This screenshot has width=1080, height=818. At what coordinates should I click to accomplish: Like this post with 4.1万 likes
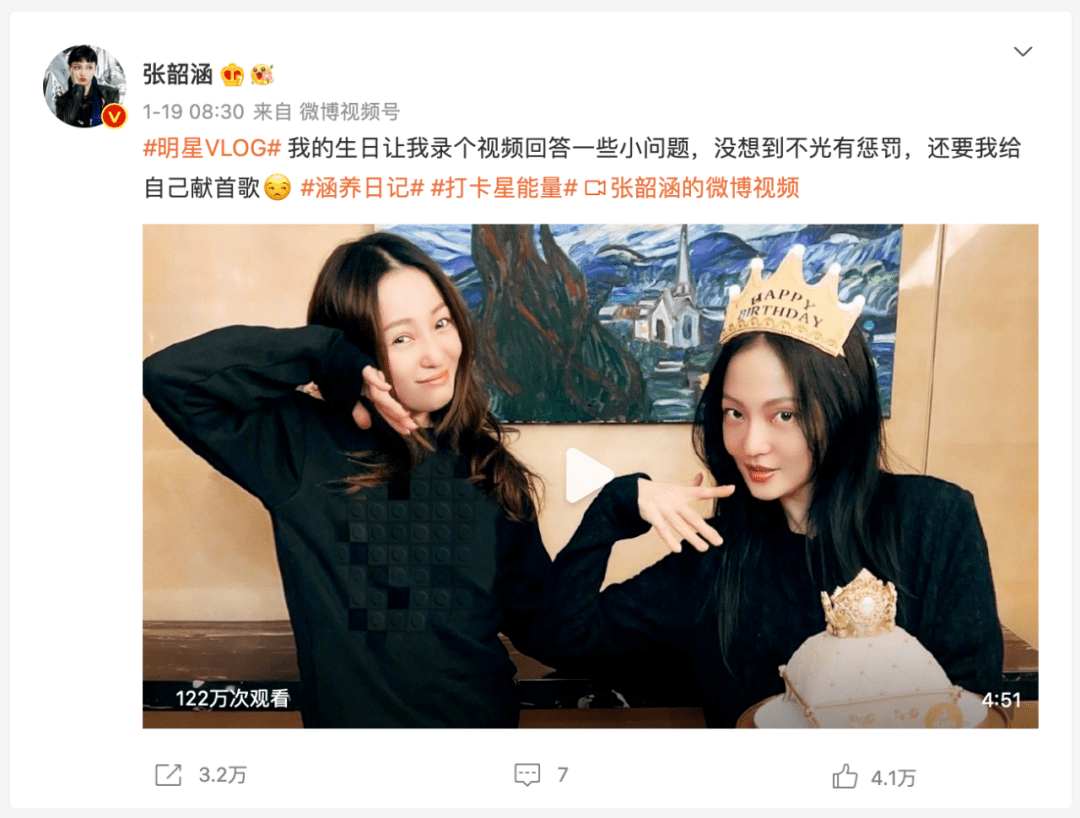(x=873, y=776)
